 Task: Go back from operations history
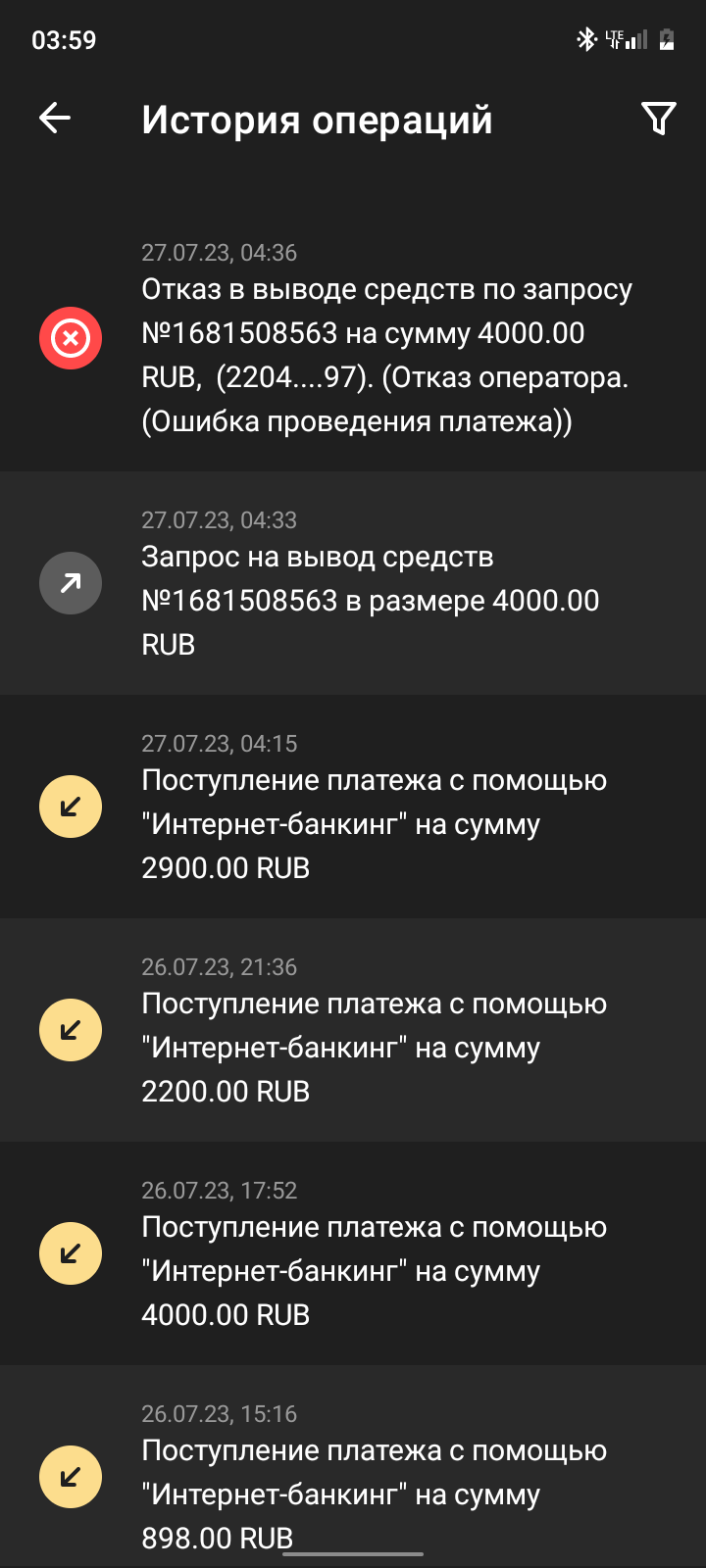55,119
